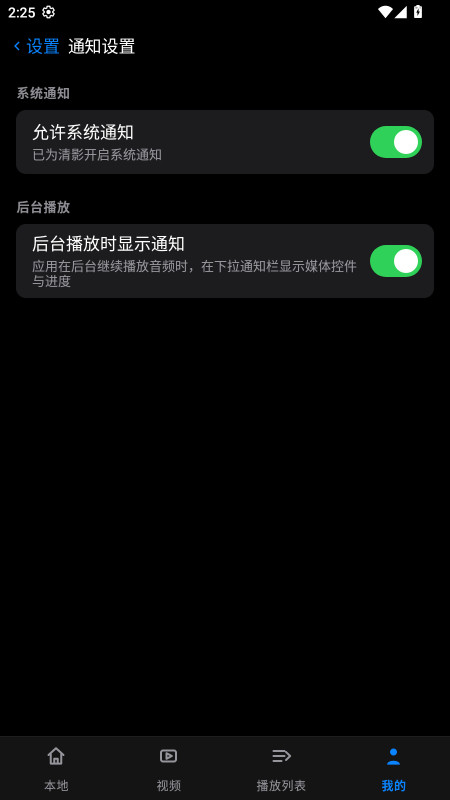Go to 播放列表 tab

281,768
